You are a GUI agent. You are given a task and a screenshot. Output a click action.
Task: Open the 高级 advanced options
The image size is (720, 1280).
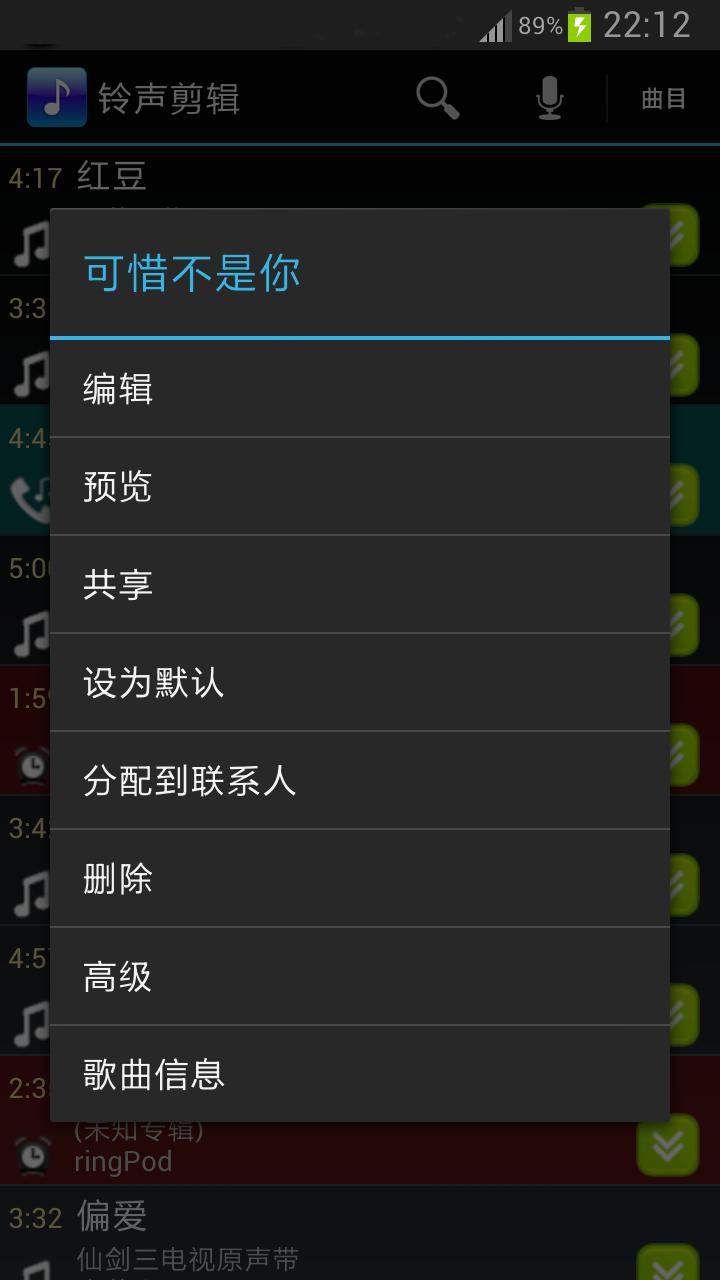tap(360, 976)
